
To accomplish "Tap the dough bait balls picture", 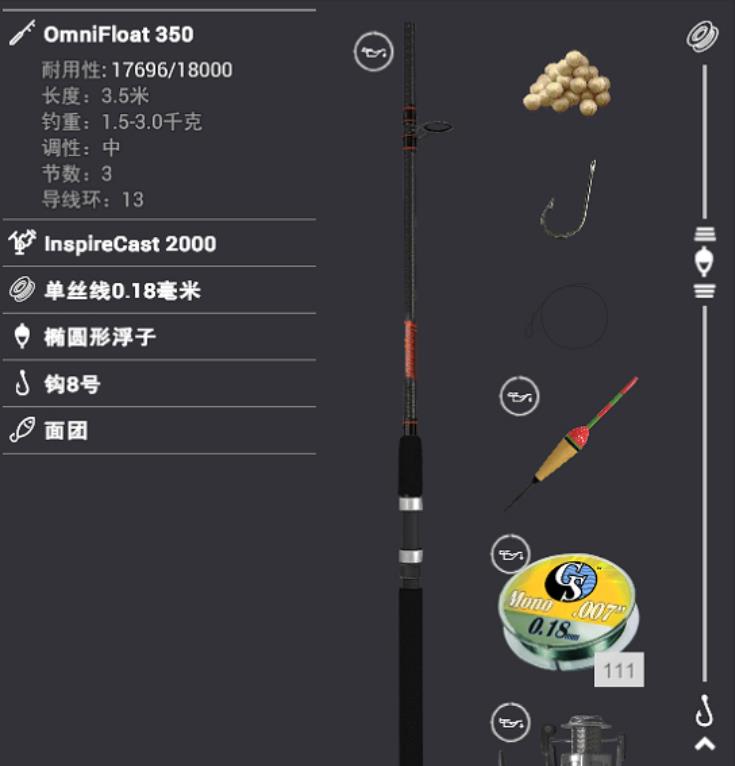I will pos(567,82).
